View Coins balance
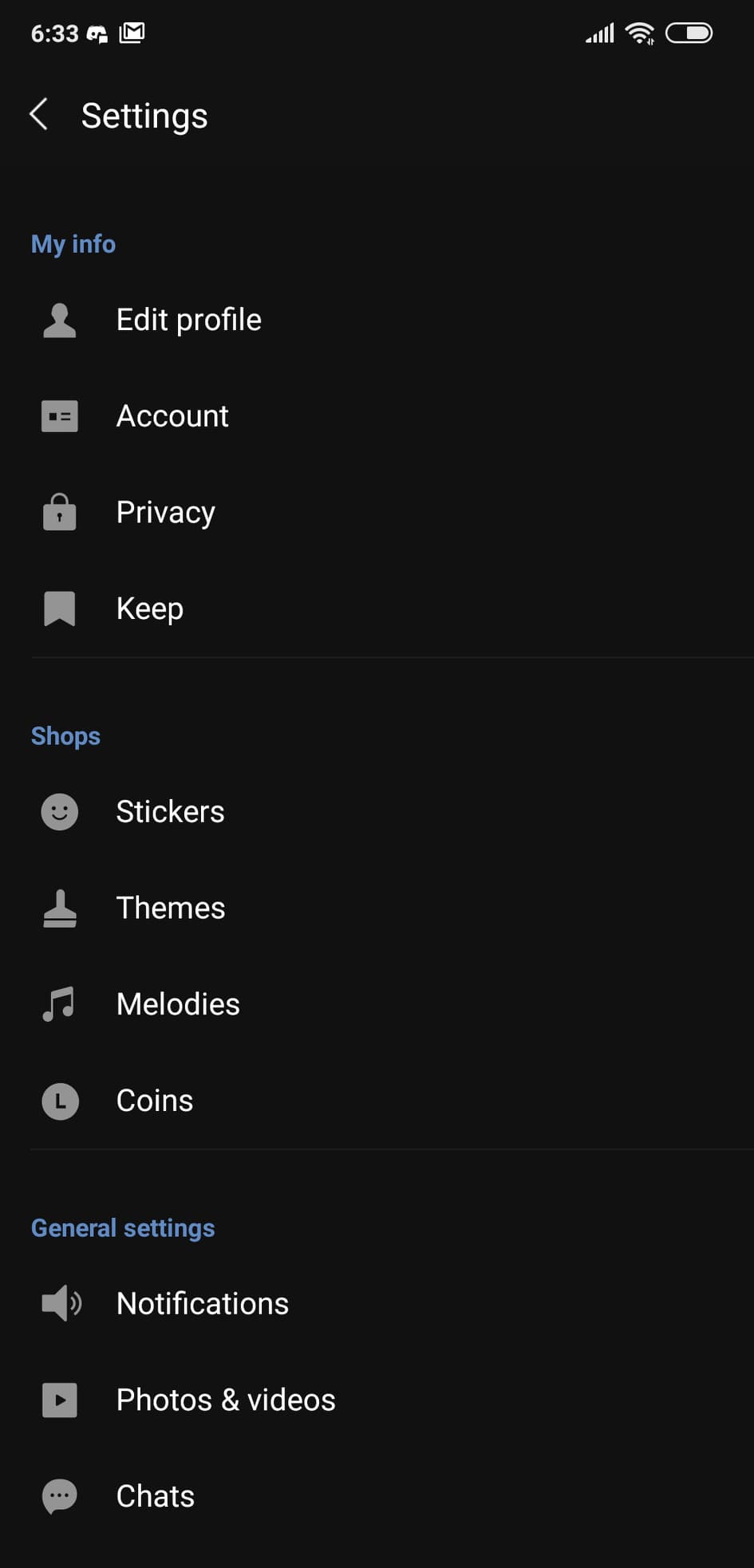This screenshot has width=754, height=1568. pyautogui.click(x=155, y=1101)
